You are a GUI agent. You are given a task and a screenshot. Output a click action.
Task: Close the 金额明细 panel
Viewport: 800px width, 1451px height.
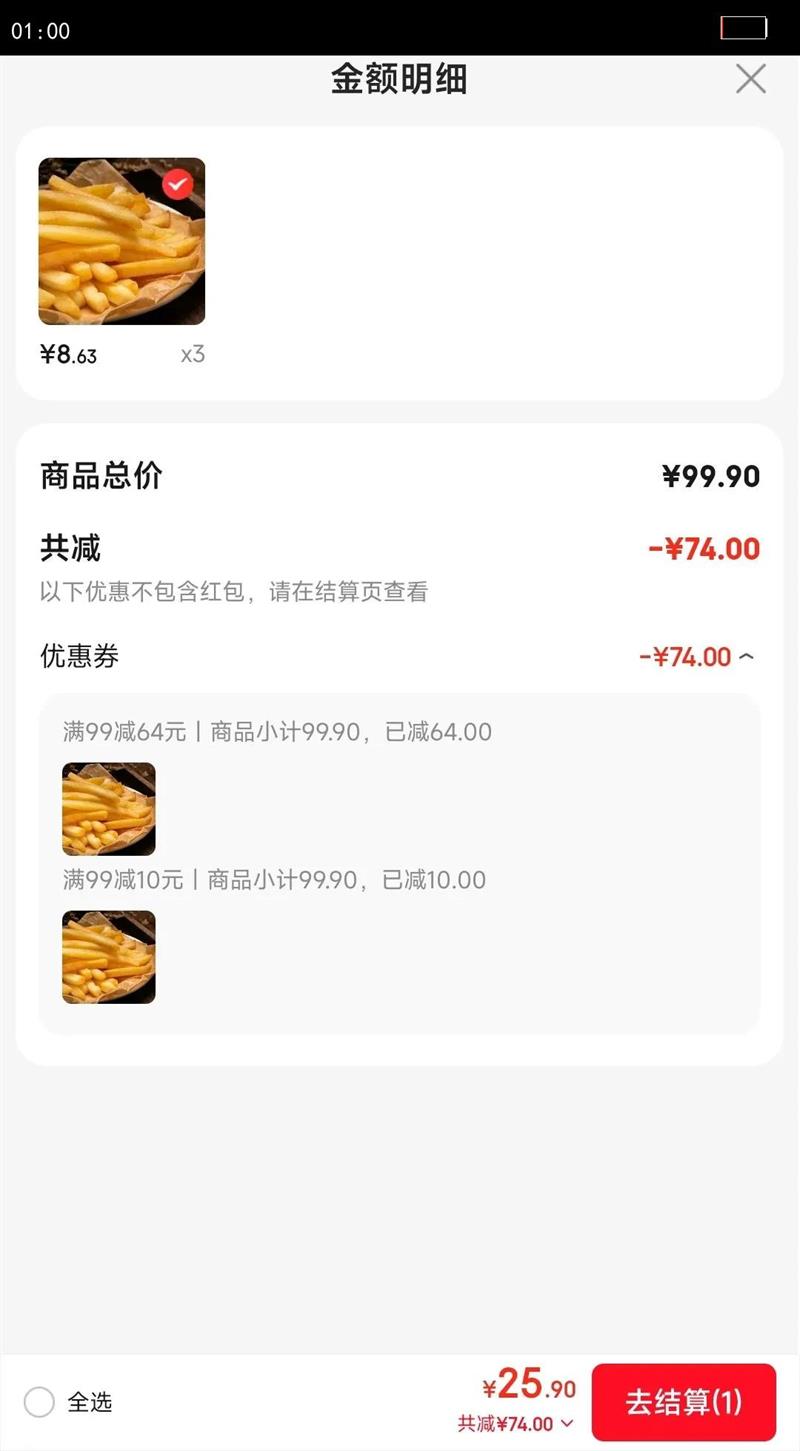click(750, 79)
